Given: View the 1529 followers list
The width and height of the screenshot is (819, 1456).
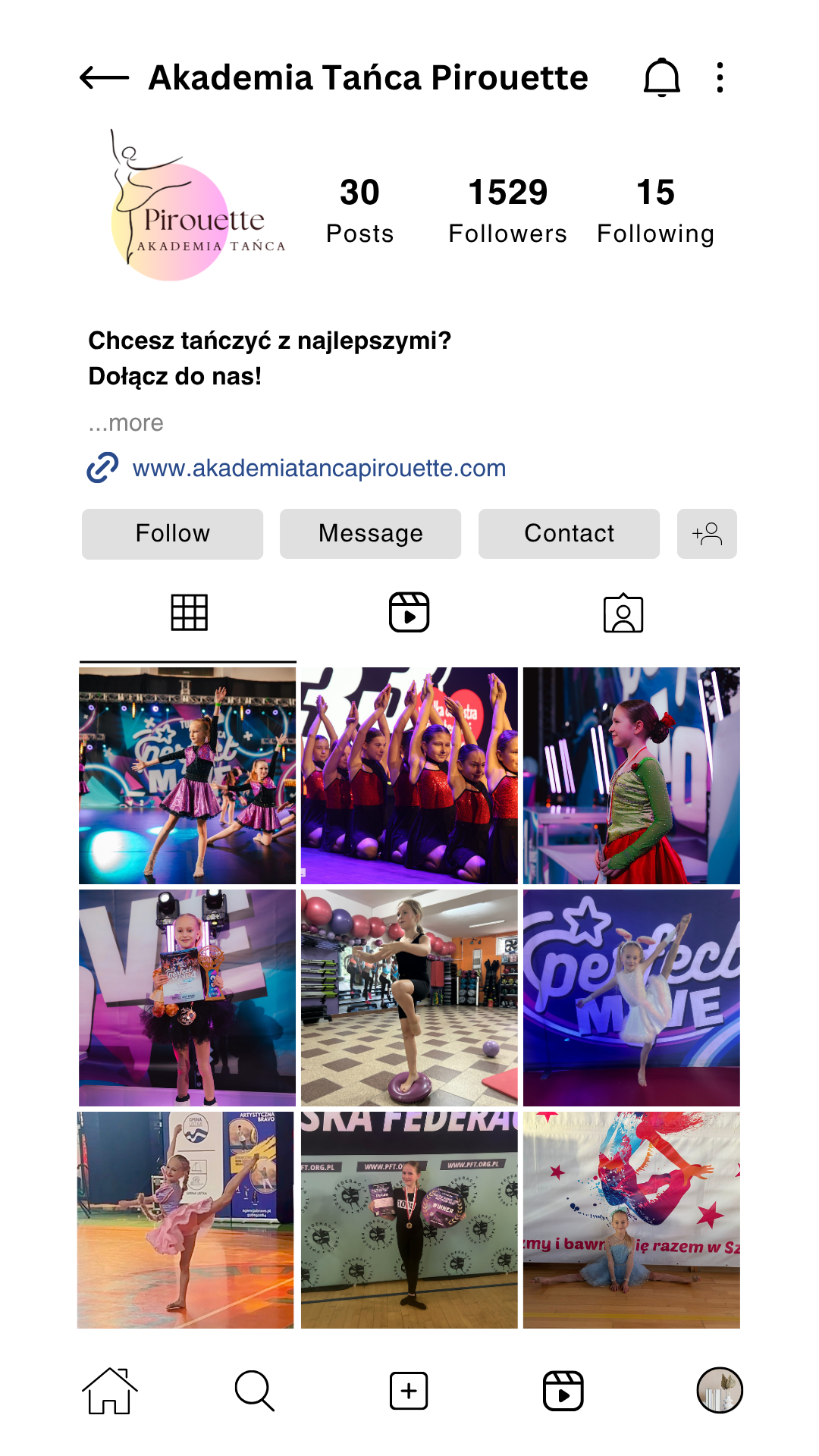Looking at the screenshot, I should coord(507,211).
